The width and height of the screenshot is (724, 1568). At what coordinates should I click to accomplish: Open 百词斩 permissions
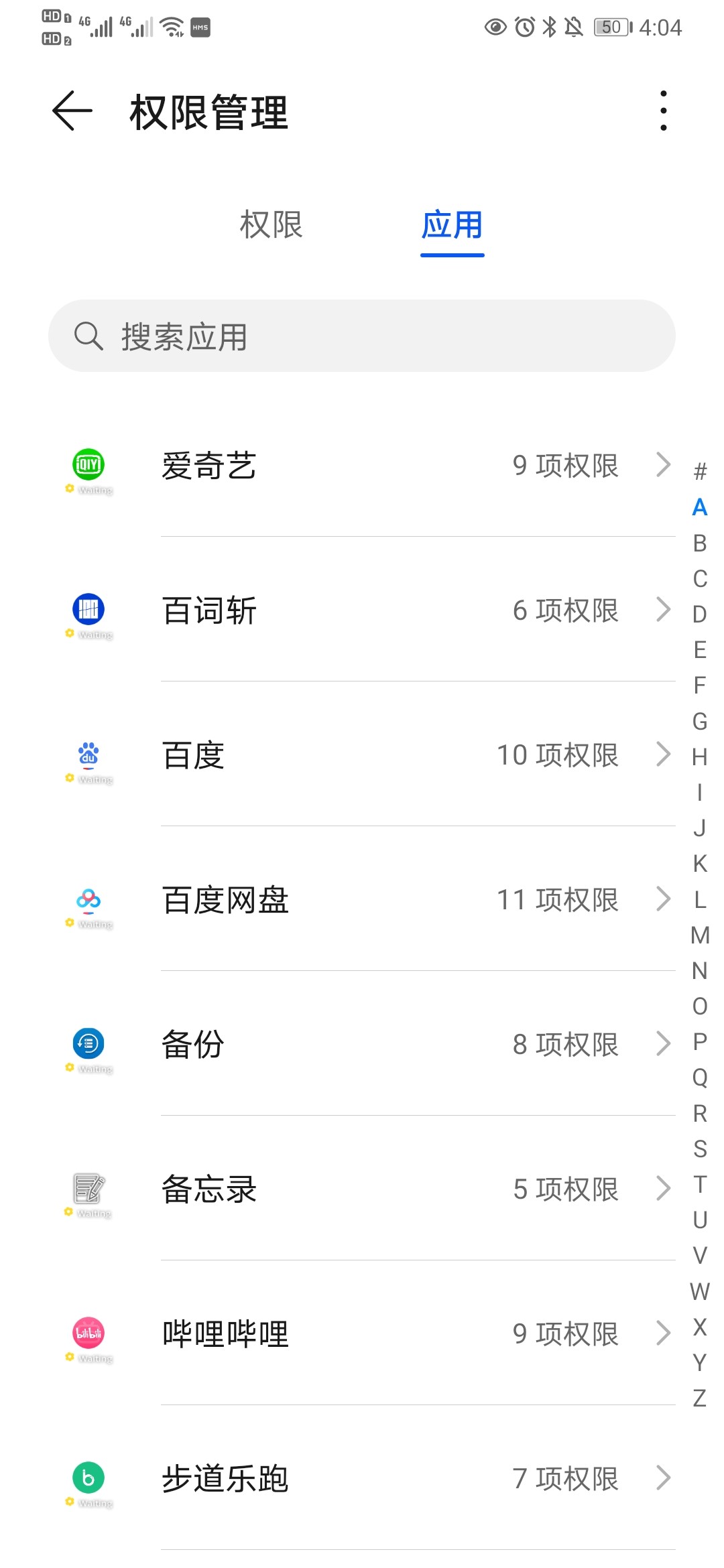tap(362, 610)
